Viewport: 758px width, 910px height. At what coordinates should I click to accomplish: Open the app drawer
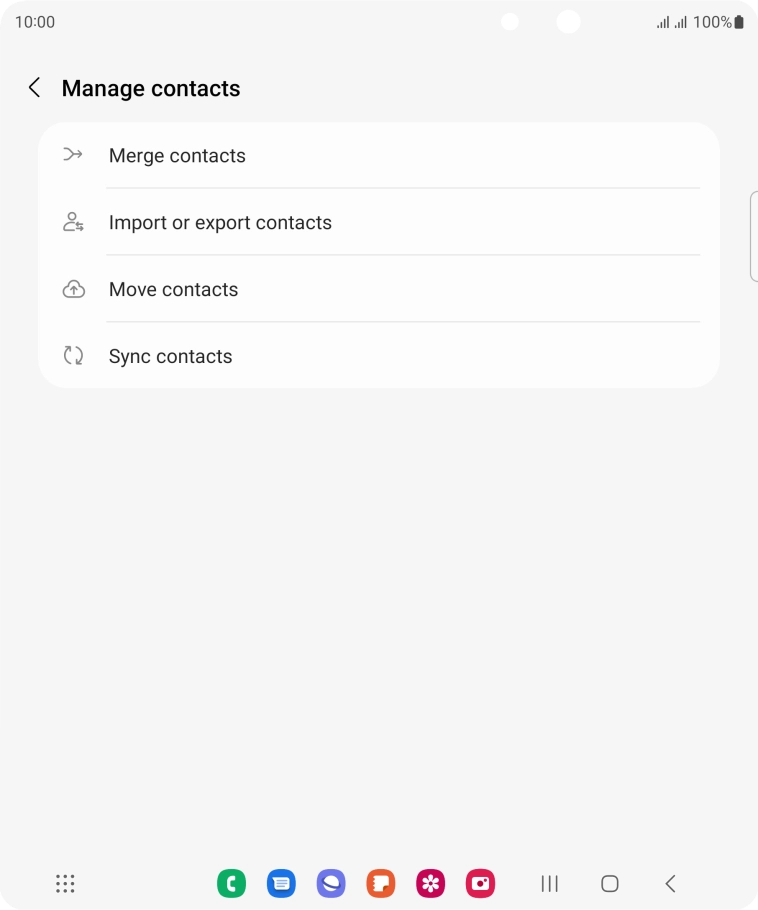[65, 883]
